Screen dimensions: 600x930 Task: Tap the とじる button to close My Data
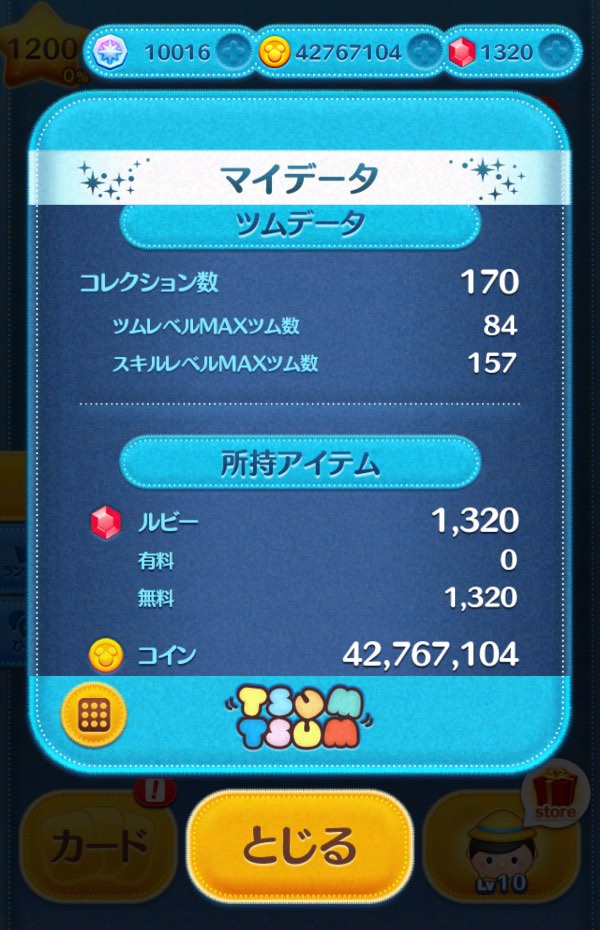pyautogui.click(x=299, y=847)
